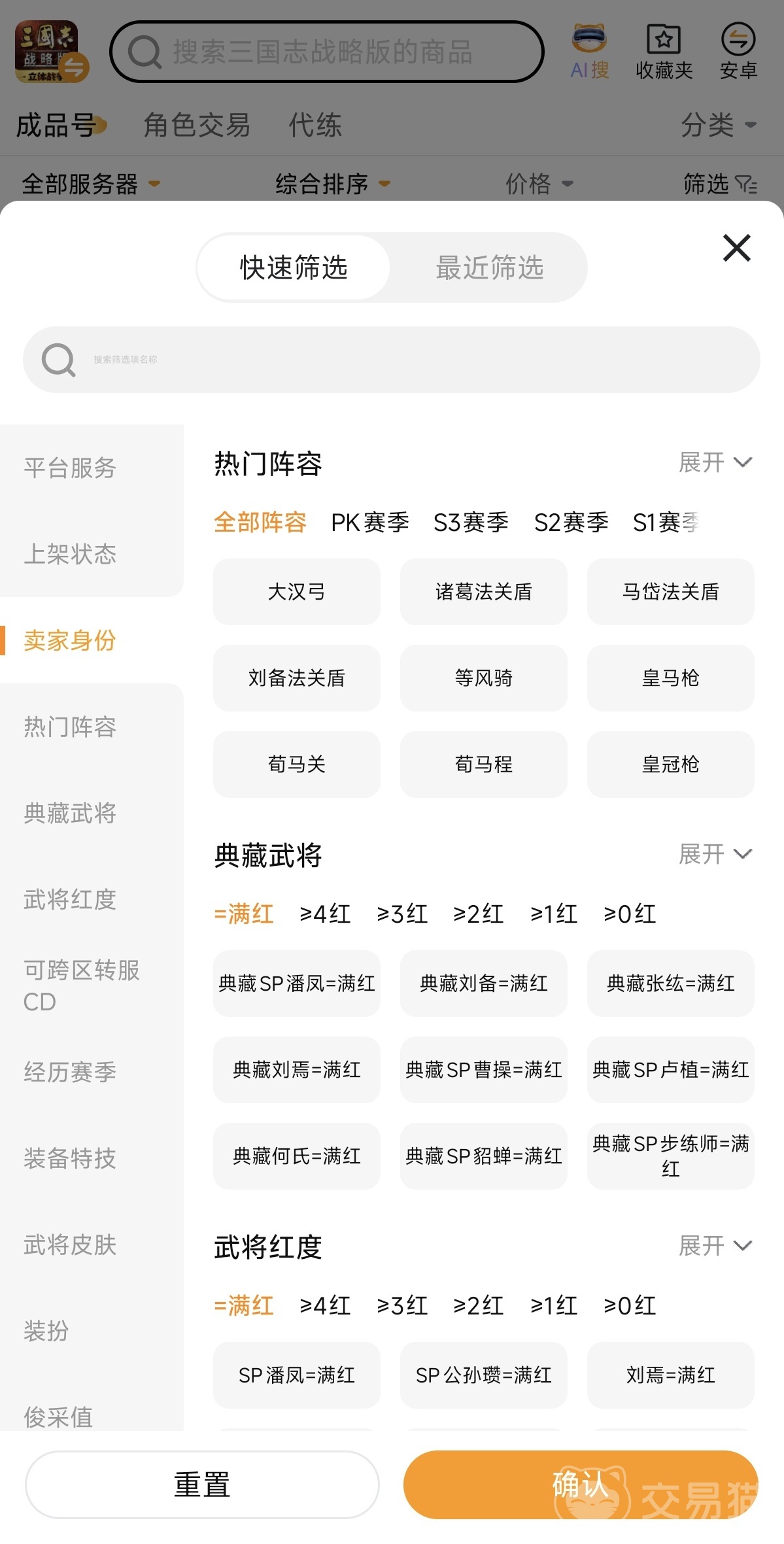Viewport: 784px width, 1544px height.
Task: Choose the 大汉弓 lineup chip
Action: click(x=296, y=592)
